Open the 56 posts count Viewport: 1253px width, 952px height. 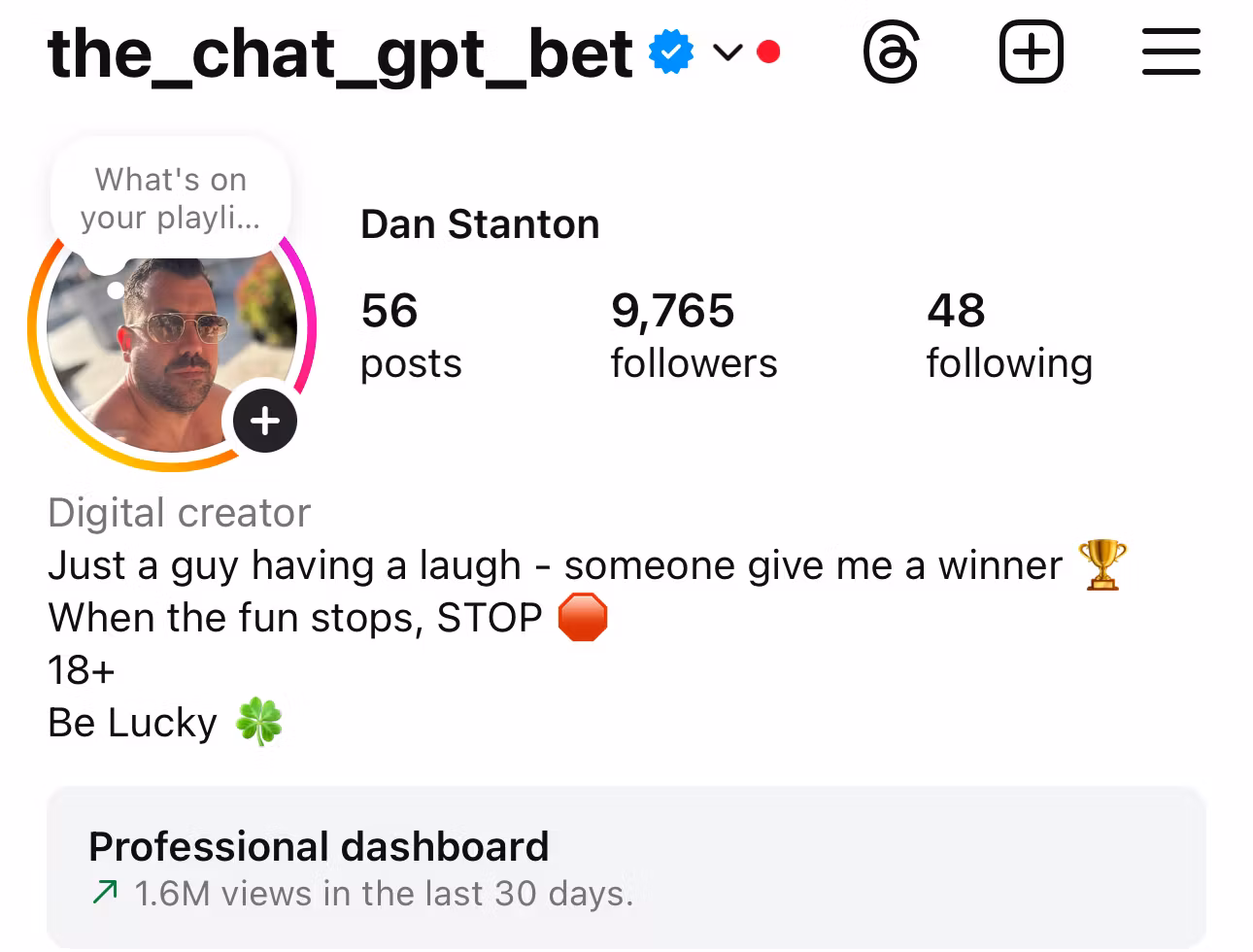point(410,335)
